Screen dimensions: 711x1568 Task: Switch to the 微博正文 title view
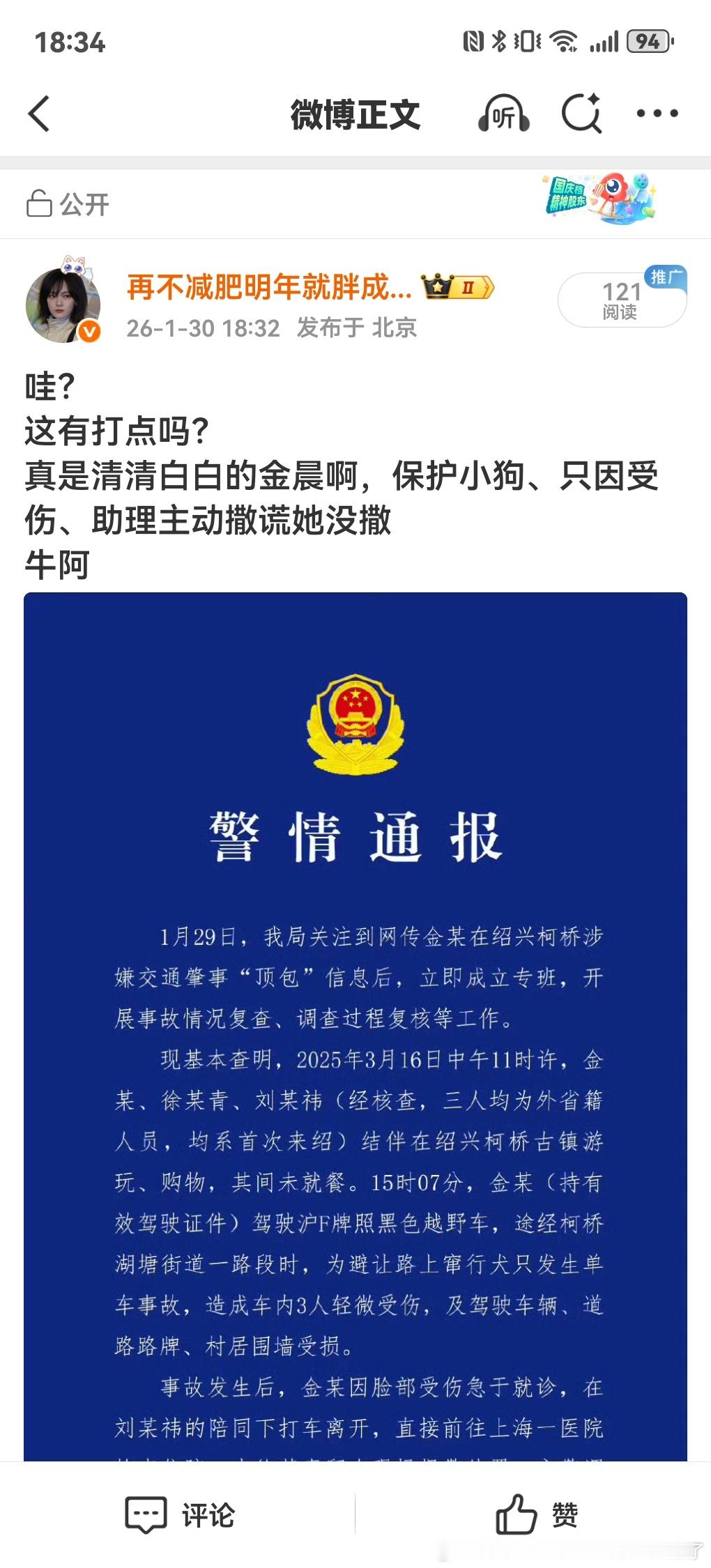pos(355,114)
